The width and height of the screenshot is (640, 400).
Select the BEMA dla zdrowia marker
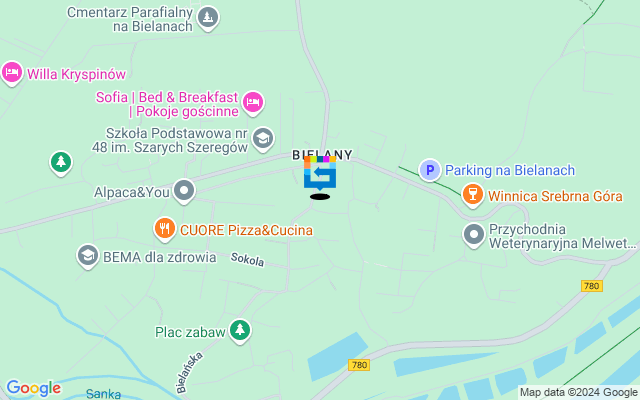coord(88,256)
